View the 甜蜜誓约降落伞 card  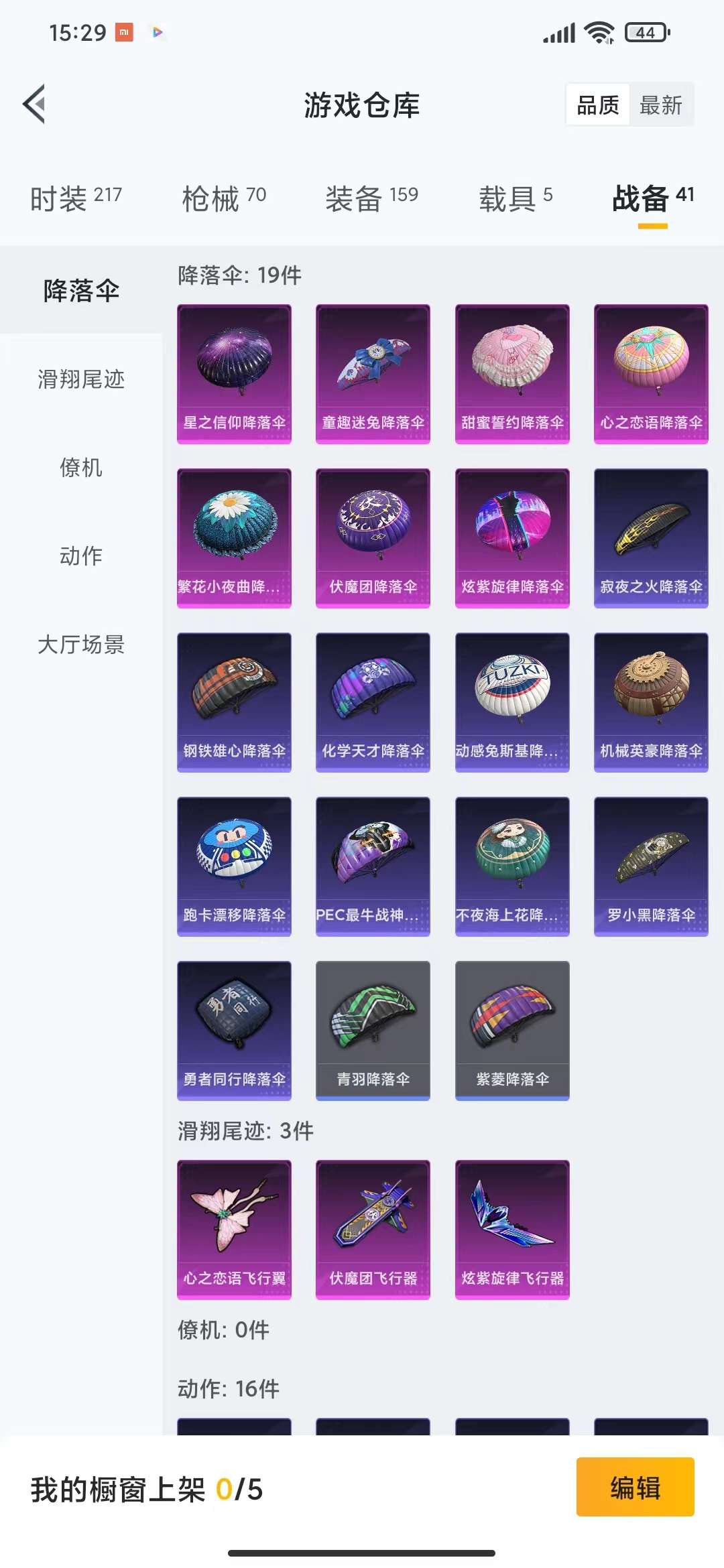pyautogui.click(x=512, y=374)
